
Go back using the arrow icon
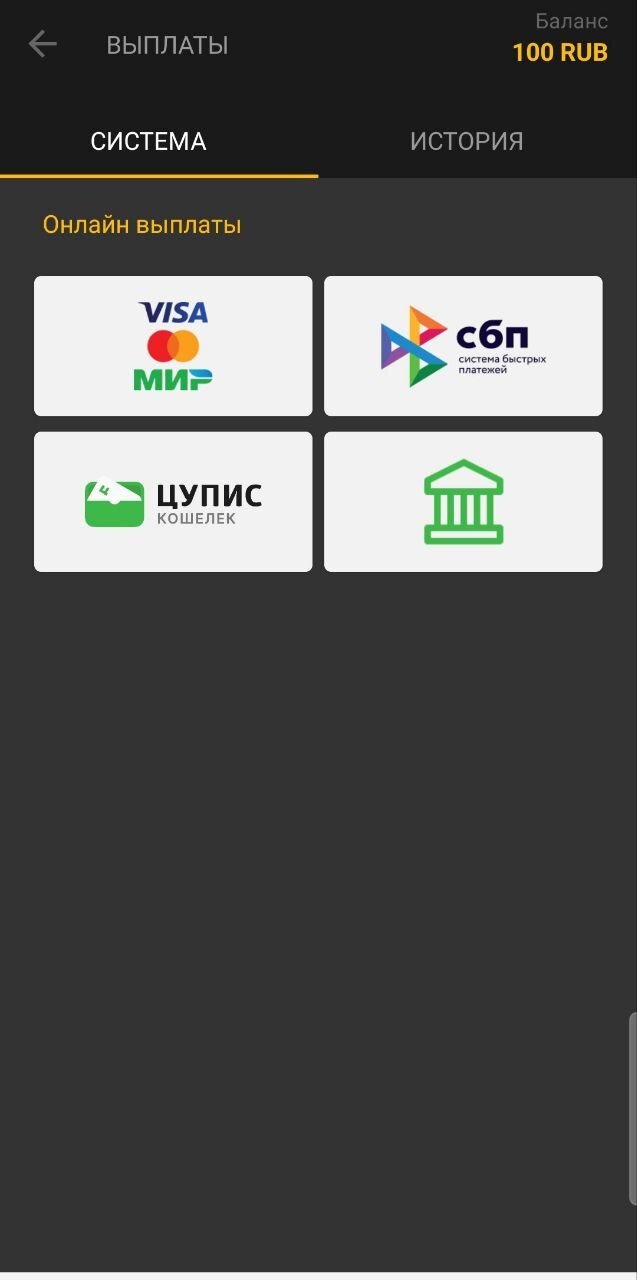coord(42,44)
